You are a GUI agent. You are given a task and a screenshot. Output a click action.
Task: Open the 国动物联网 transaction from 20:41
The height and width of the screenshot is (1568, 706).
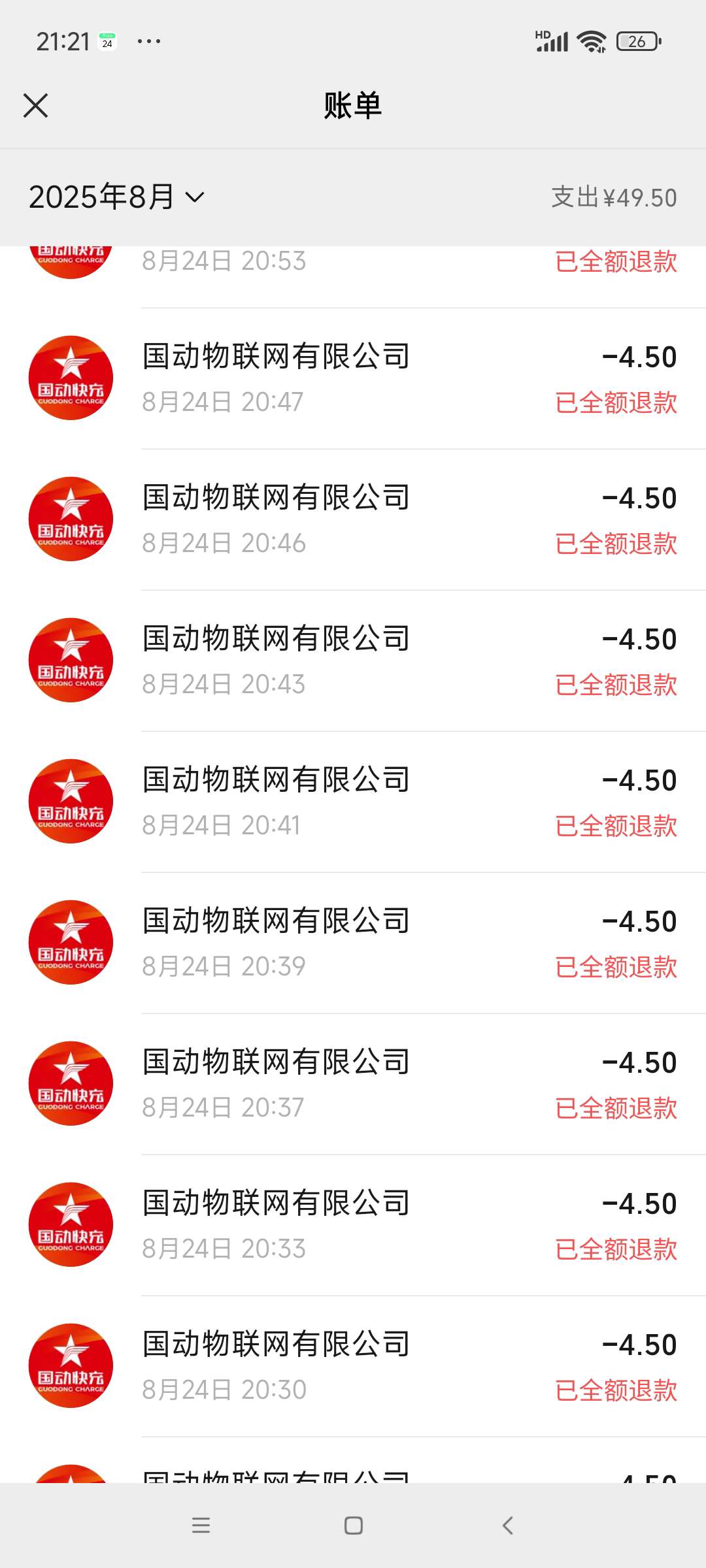tap(353, 802)
